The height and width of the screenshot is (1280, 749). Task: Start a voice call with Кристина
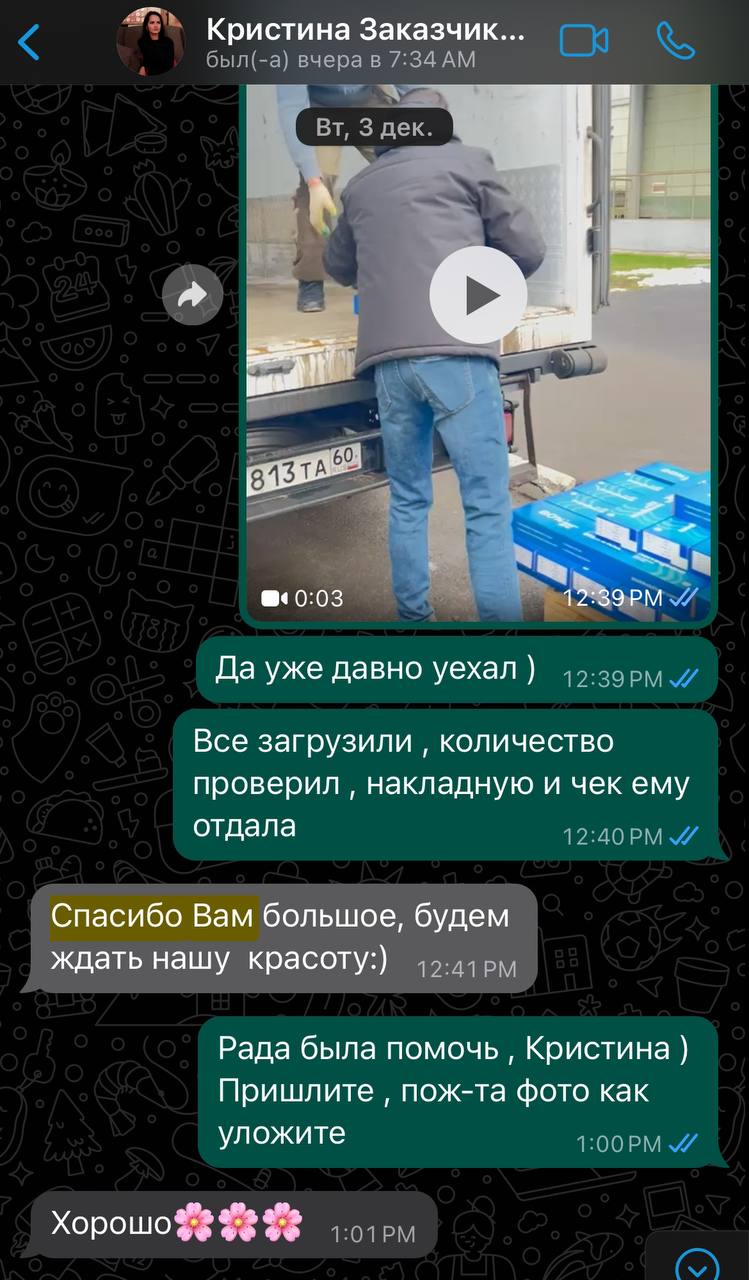tap(676, 41)
